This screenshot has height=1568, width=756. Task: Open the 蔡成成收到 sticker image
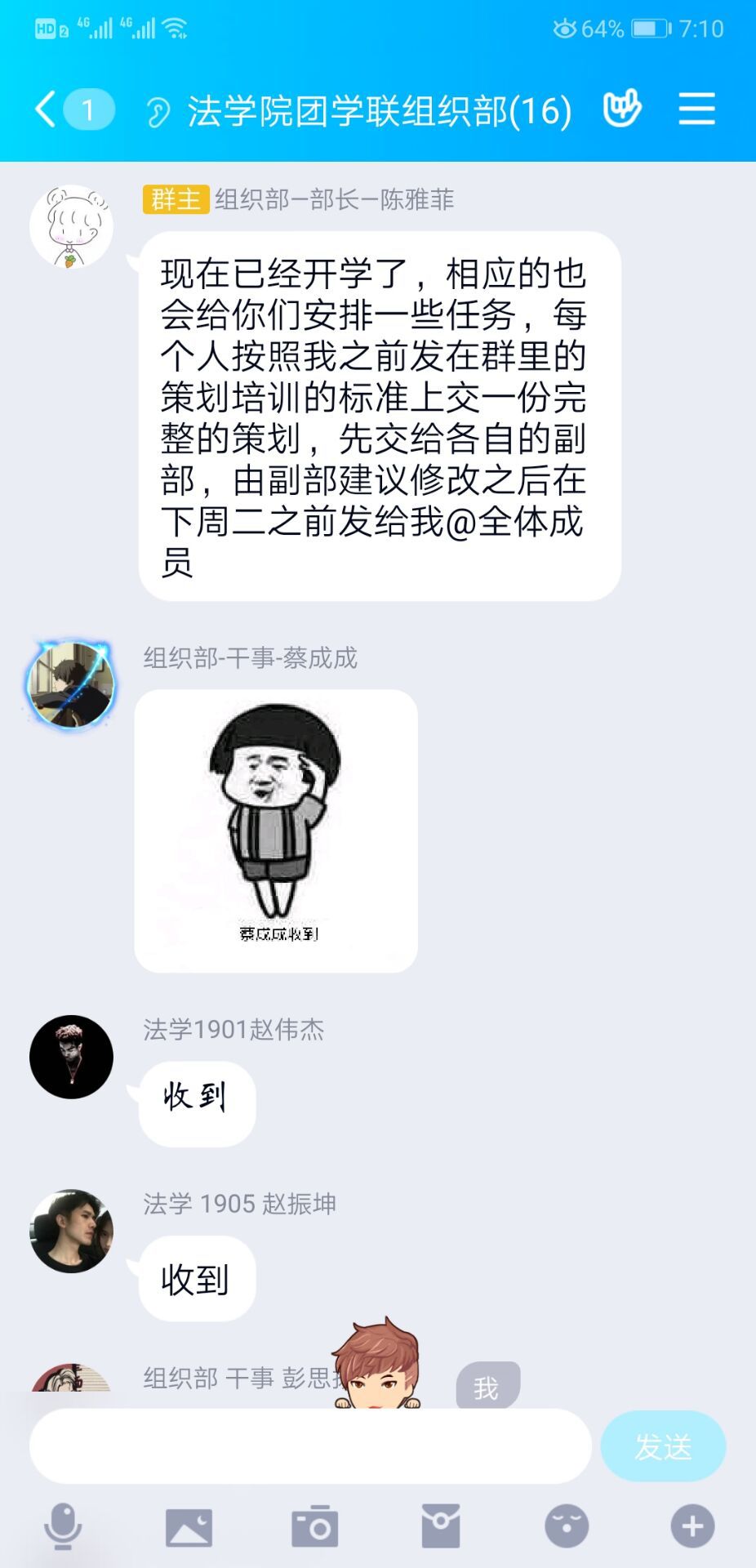[276, 831]
